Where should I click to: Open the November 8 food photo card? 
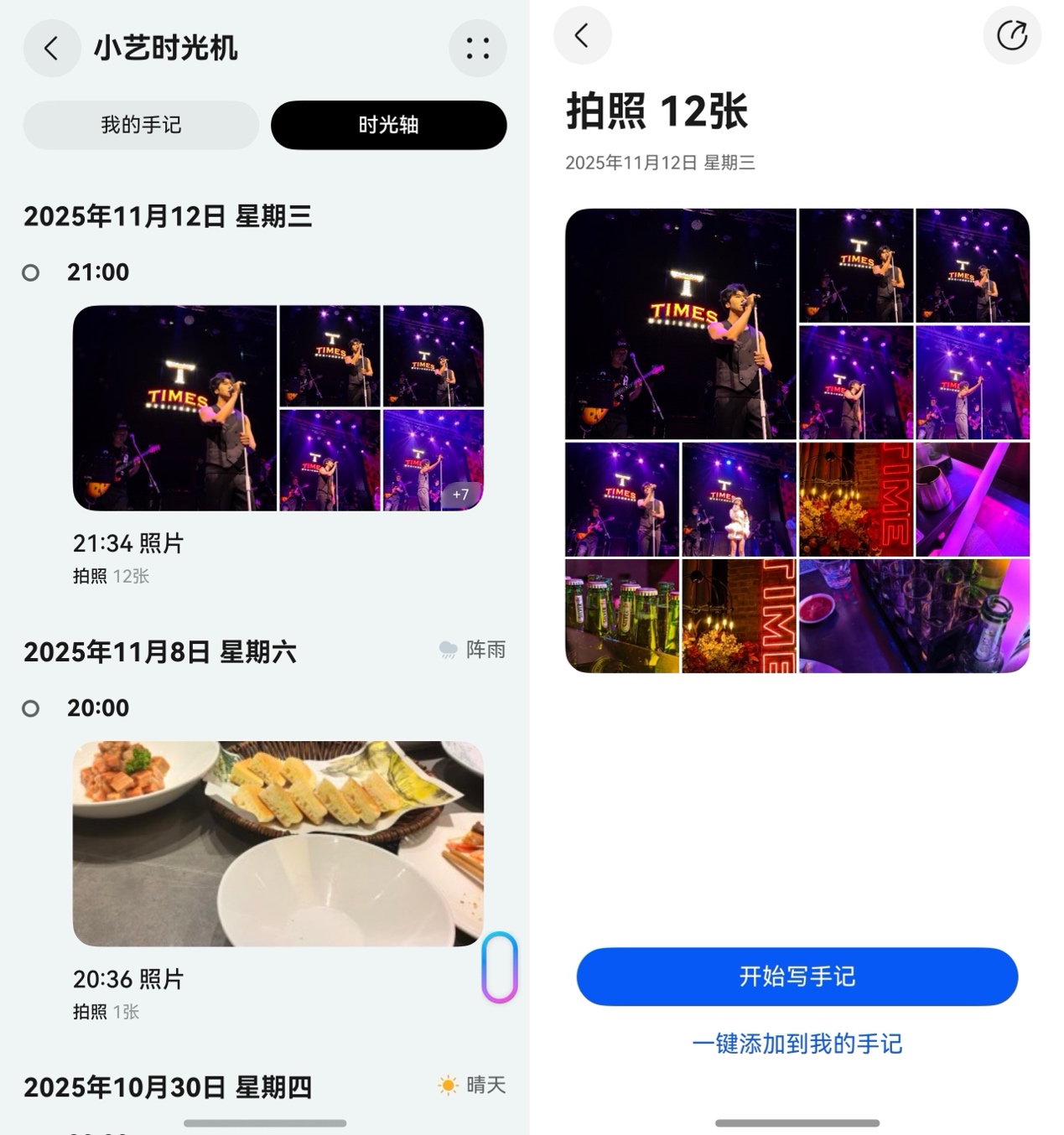coord(278,844)
